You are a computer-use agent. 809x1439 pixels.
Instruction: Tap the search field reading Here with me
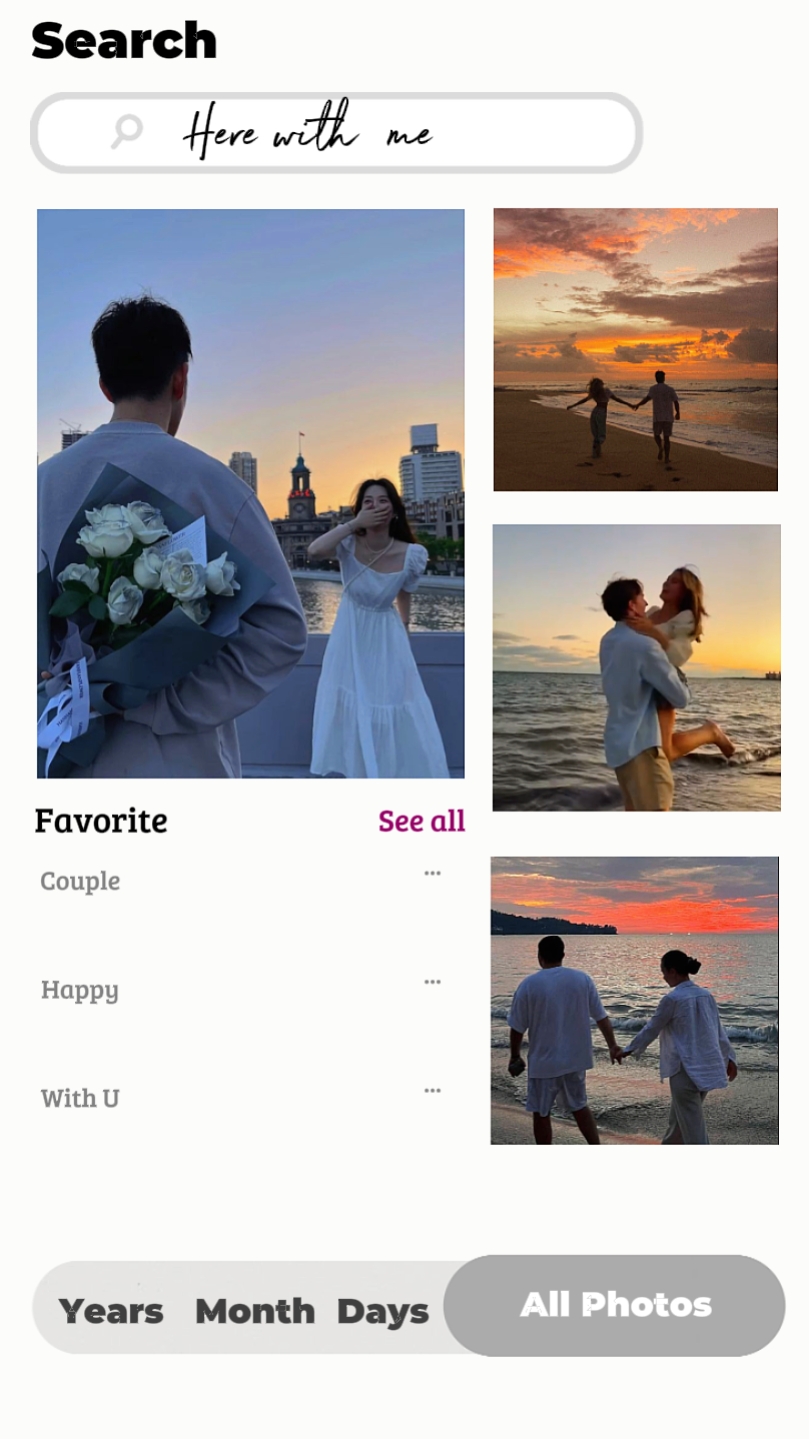click(x=336, y=133)
